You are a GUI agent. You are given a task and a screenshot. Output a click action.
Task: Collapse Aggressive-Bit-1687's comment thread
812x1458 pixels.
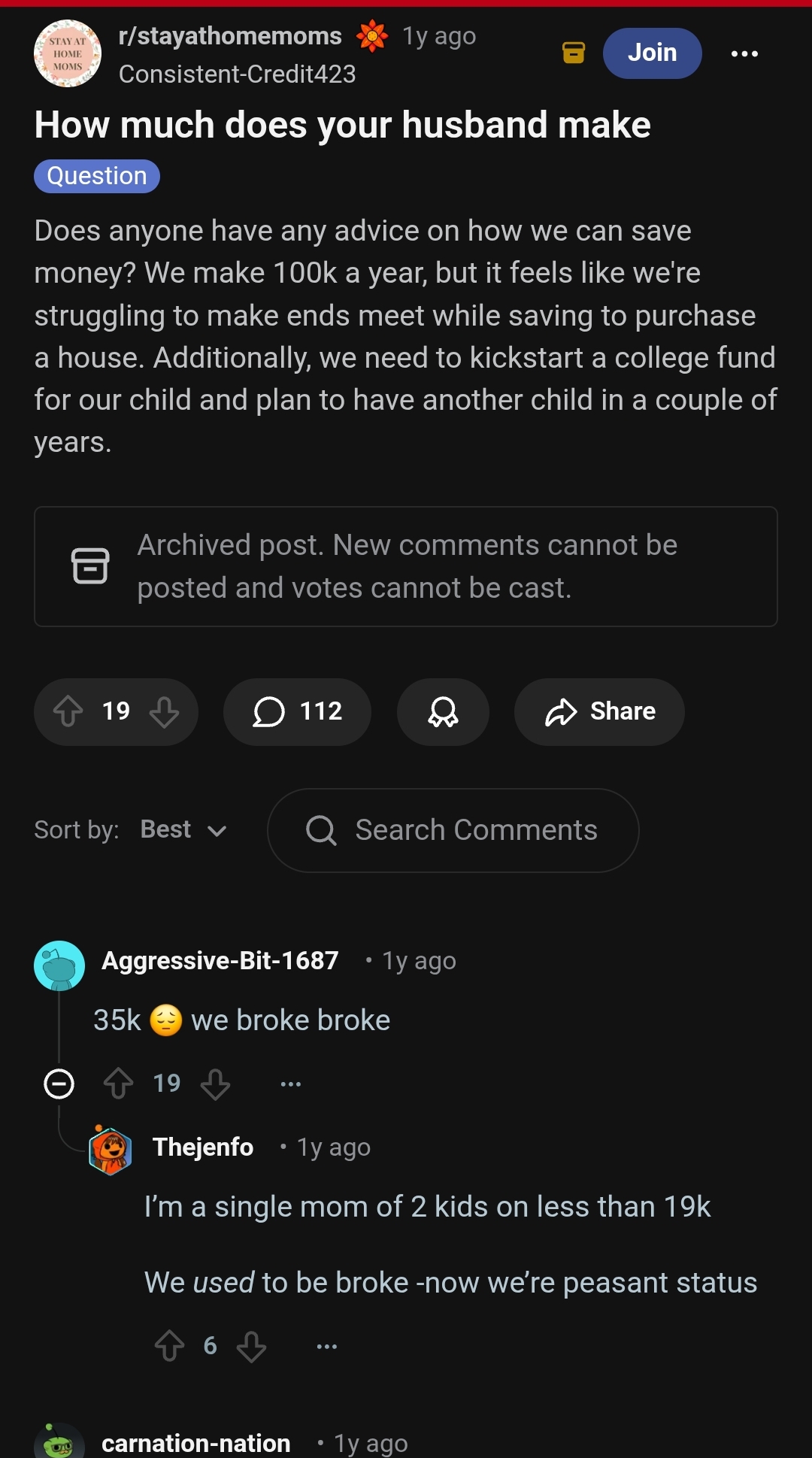pos(59,1084)
